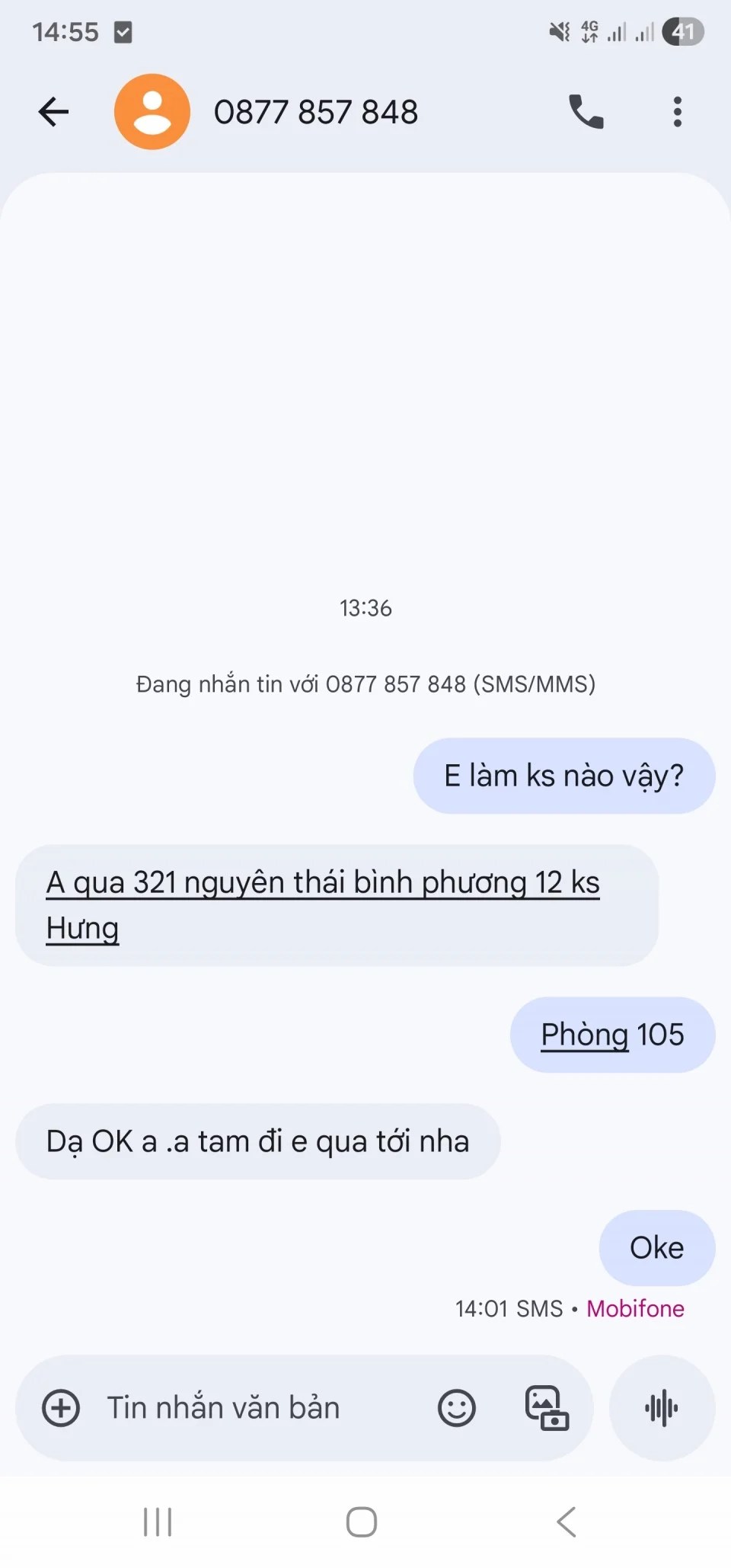Open contact avatar for 0877 857 848
The width and height of the screenshot is (731, 1568).
(x=152, y=112)
